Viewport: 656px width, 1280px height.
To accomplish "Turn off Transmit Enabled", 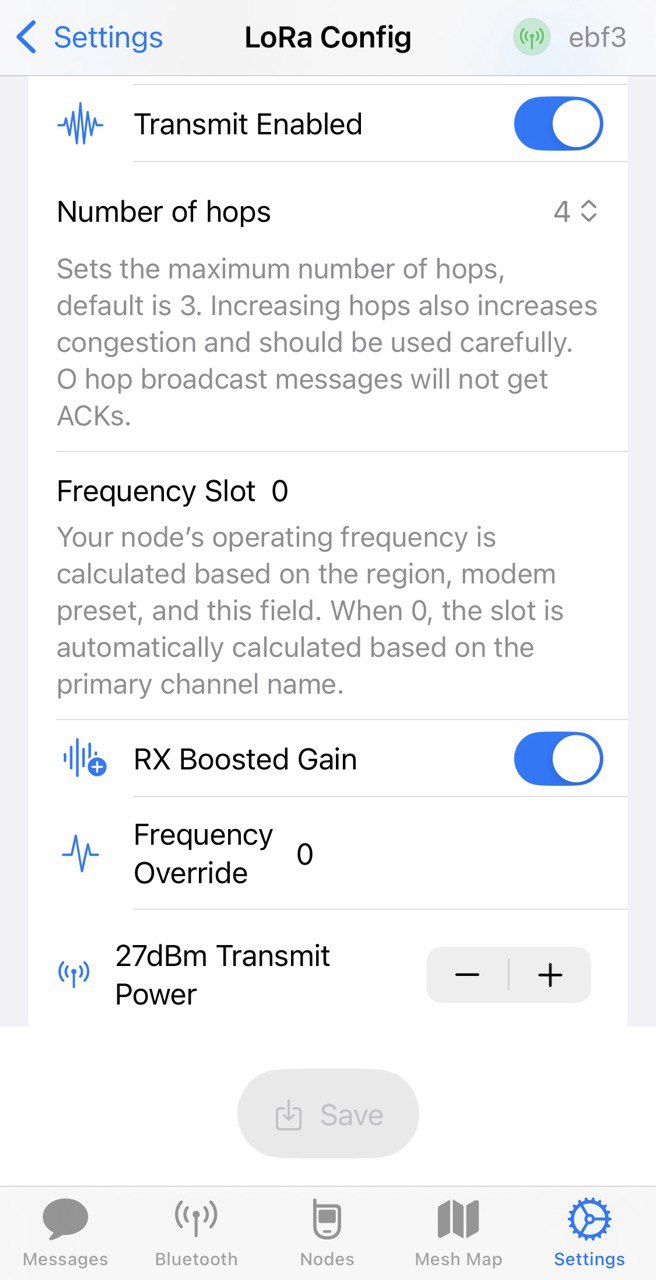I will [558, 125].
